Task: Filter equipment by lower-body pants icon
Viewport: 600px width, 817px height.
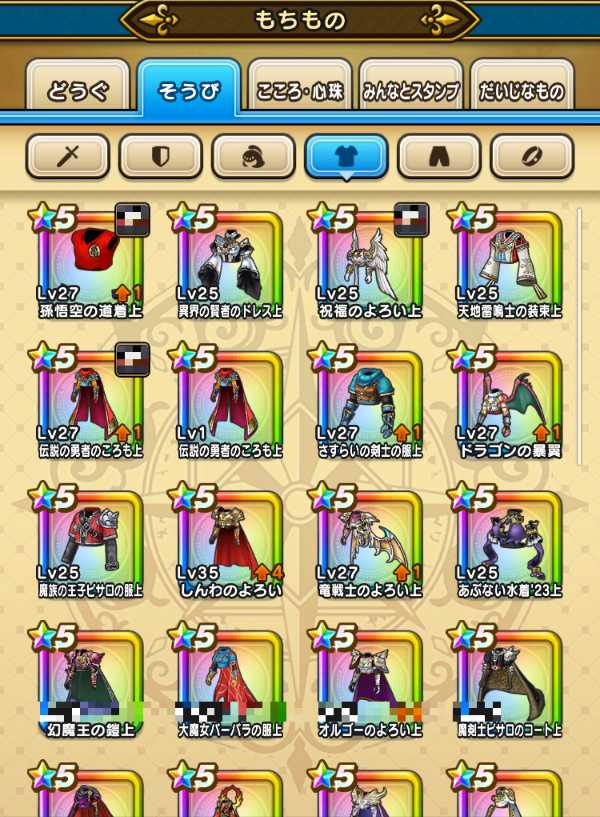Action: pyautogui.click(x=439, y=155)
